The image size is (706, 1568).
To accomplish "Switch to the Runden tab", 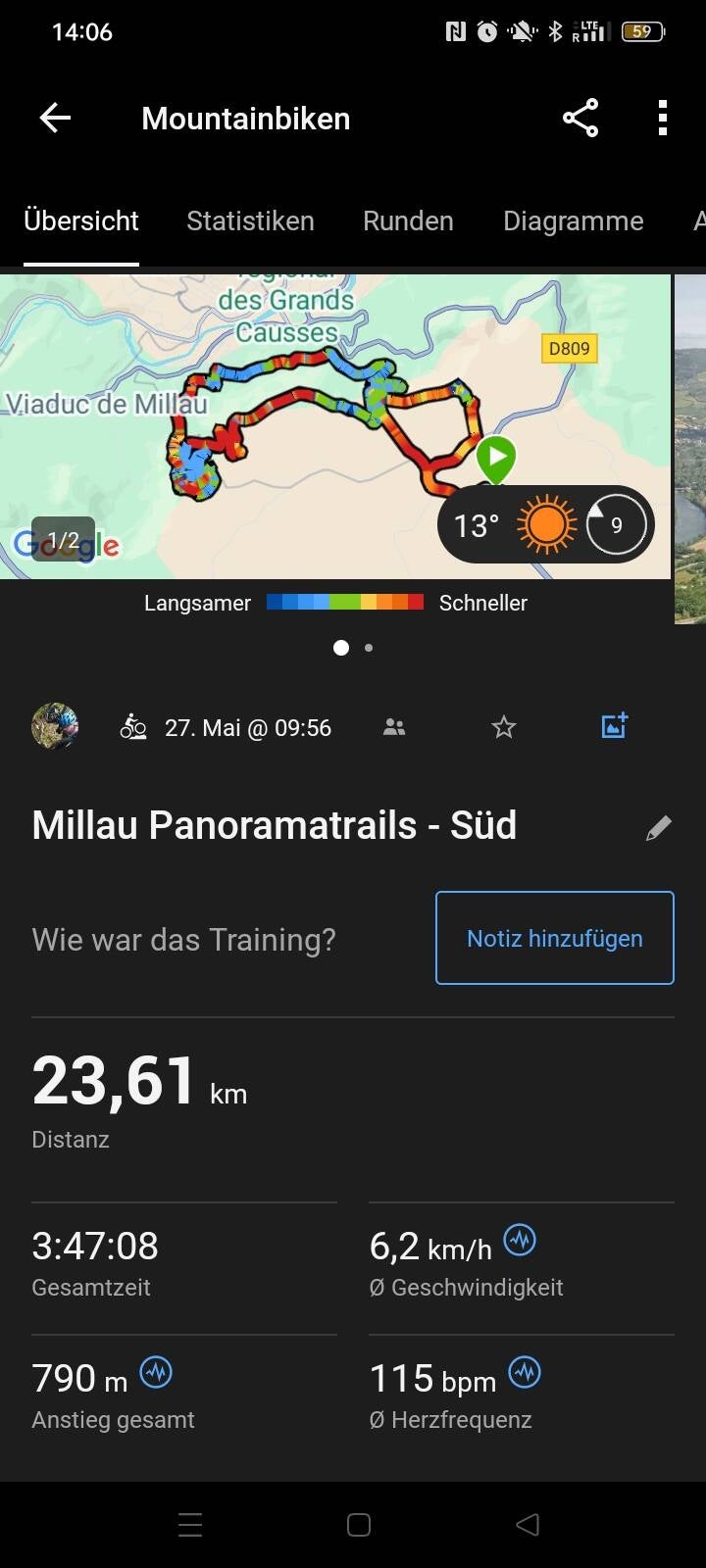I will tap(408, 221).
